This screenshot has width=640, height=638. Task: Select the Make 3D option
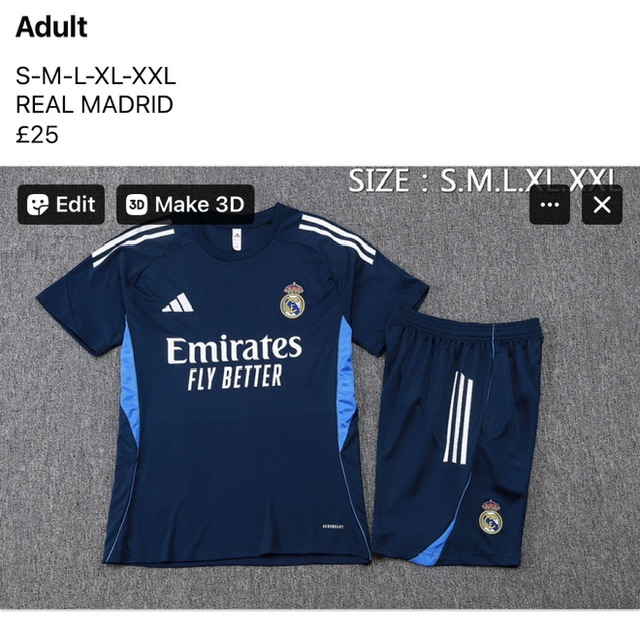(185, 205)
